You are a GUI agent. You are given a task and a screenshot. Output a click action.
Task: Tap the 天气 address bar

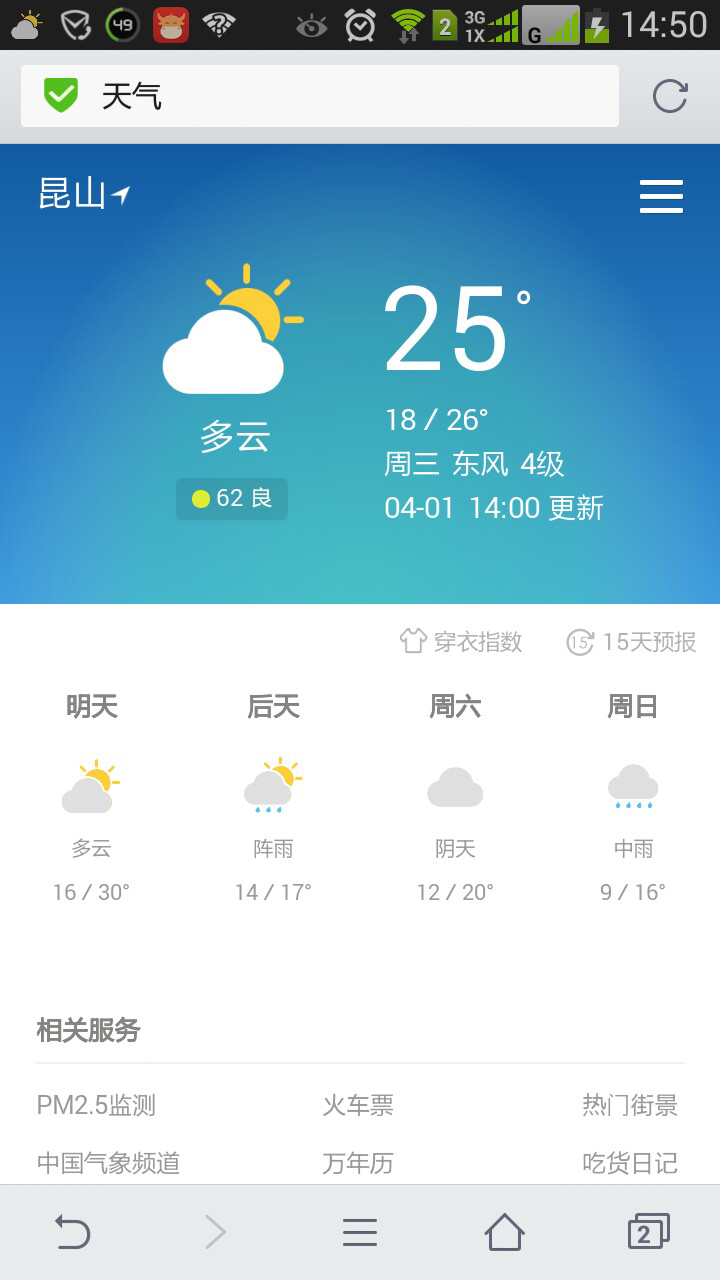tap(320, 96)
